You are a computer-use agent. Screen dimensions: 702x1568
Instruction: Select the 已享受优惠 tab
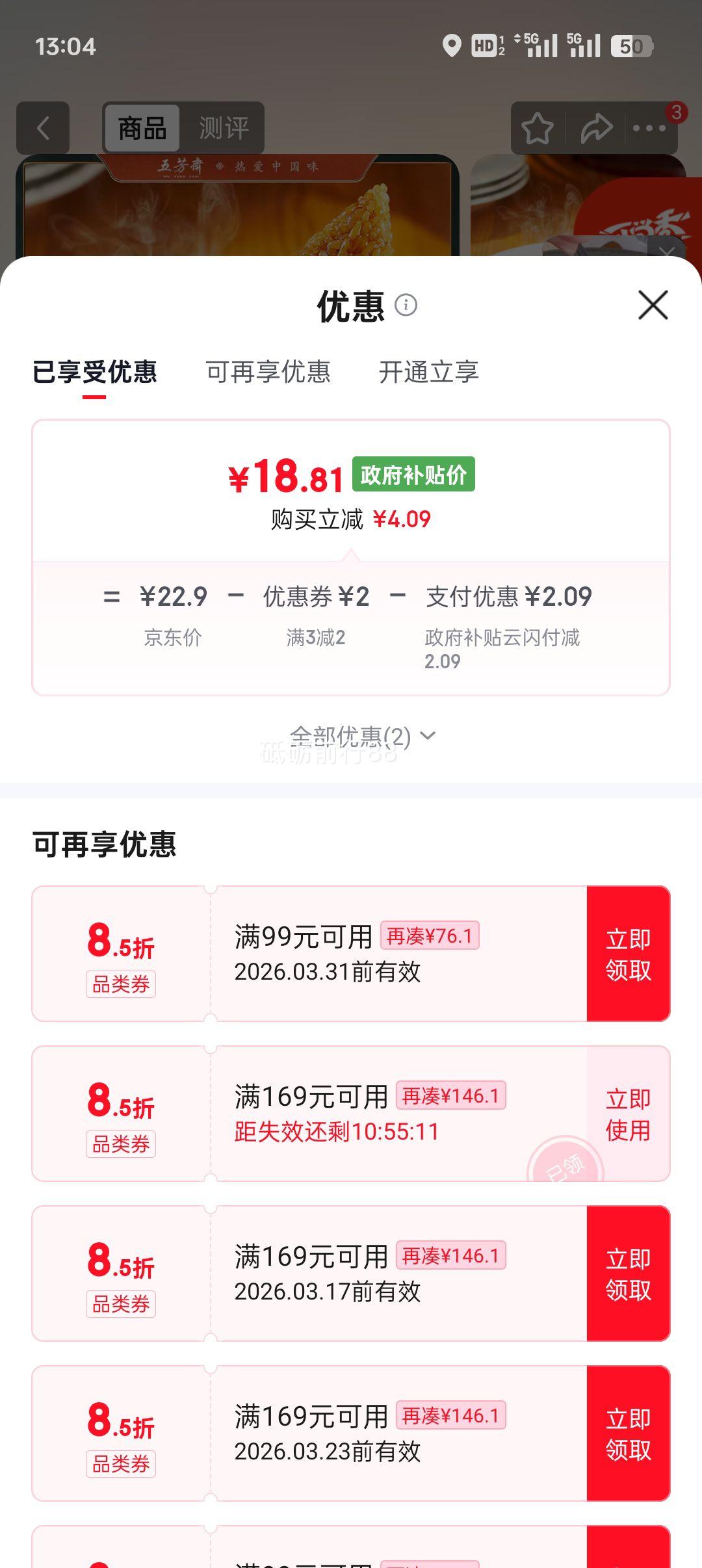[x=94, y=372]
